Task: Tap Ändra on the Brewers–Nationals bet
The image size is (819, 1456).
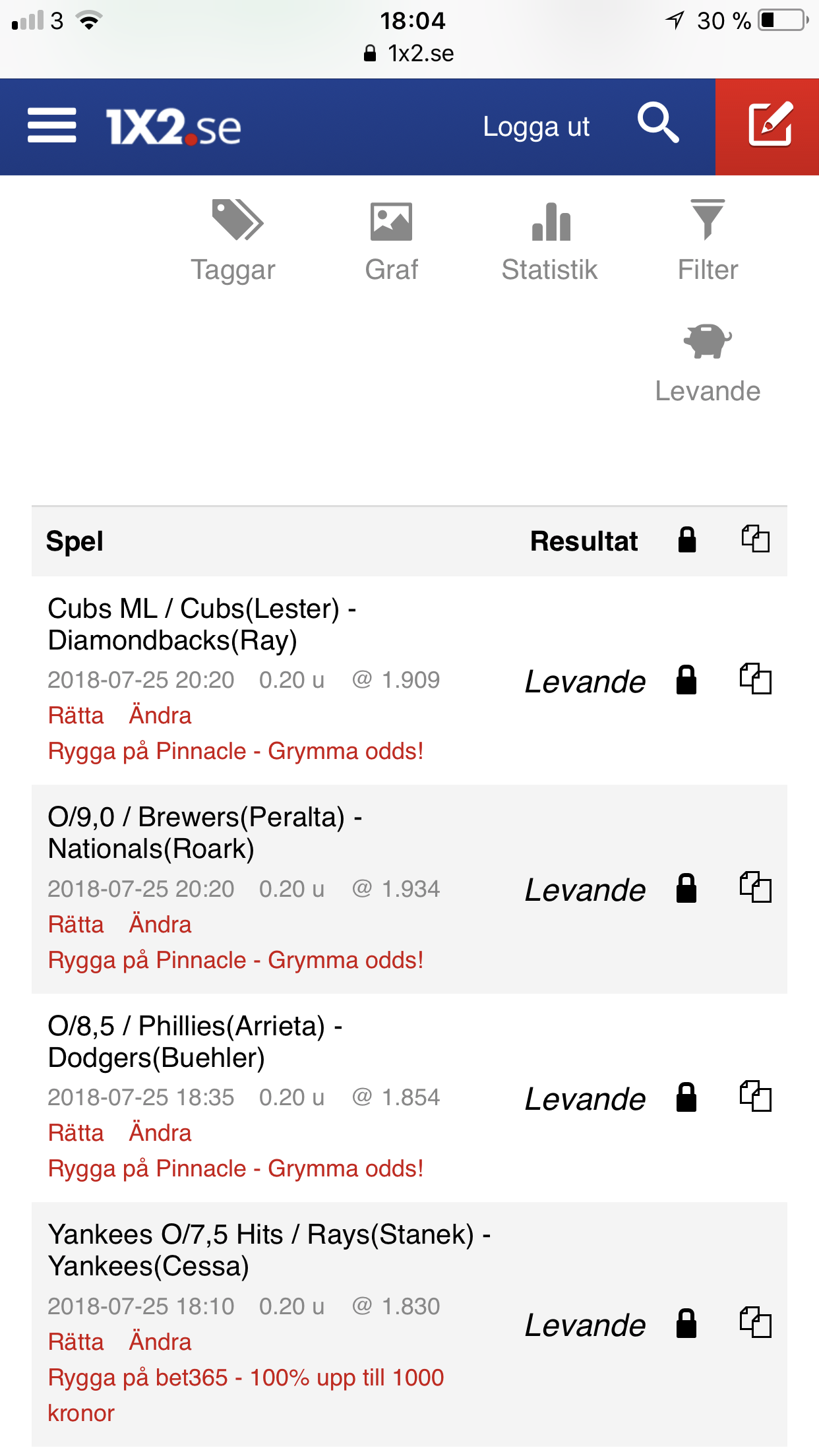Action: [x=160, y=925]
